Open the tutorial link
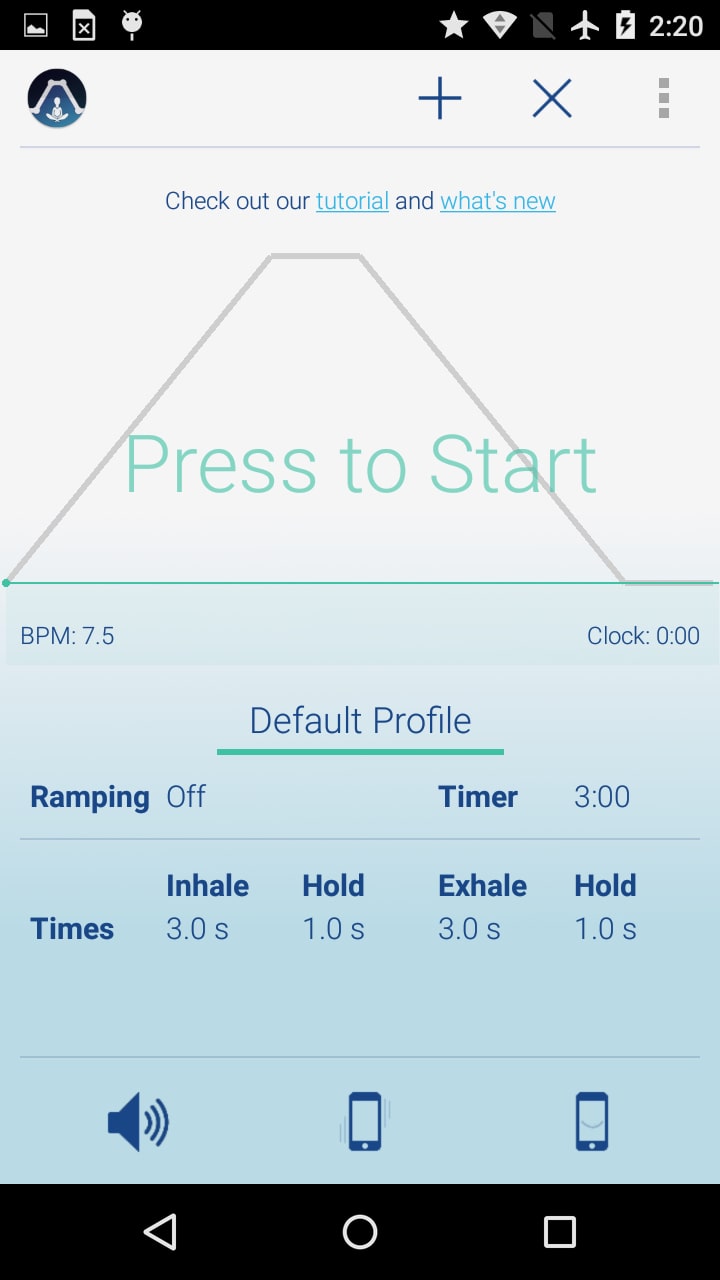The height and width of the screenshot is (1280, 720). (352, 201)
